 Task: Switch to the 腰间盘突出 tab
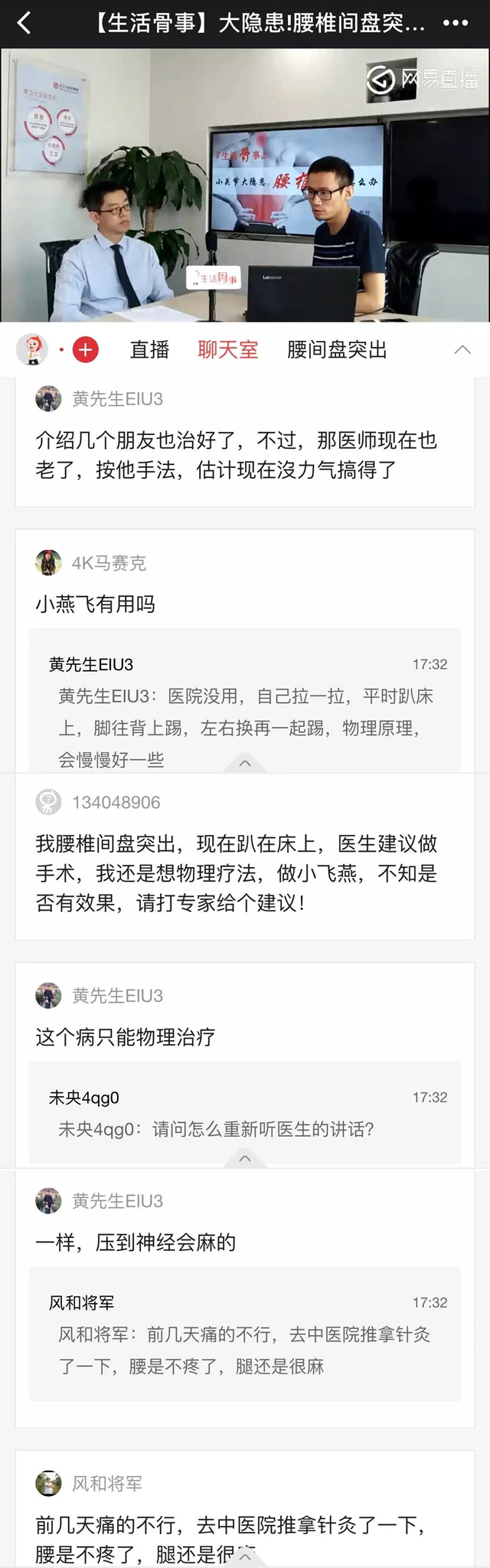(337, 350)
